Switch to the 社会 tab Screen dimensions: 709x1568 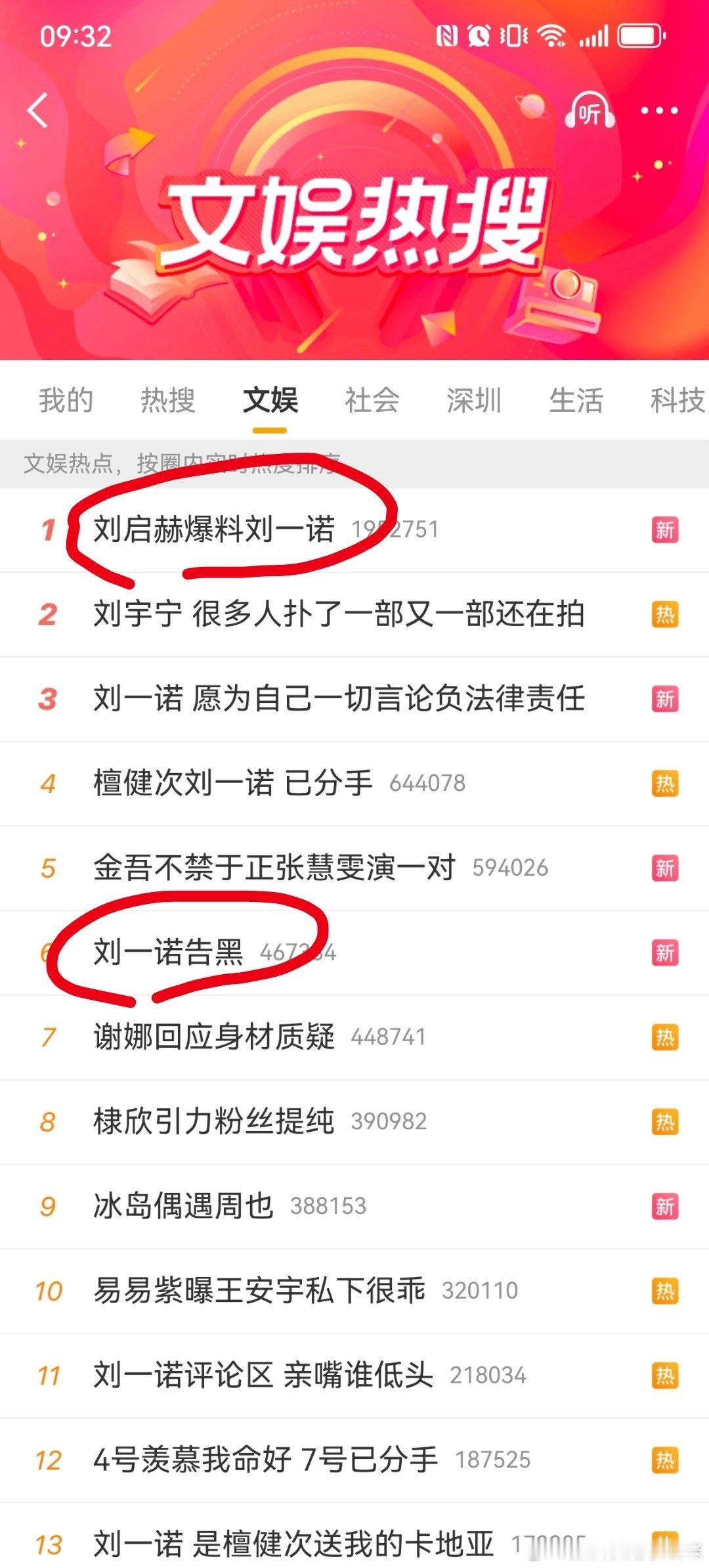(x=371, y=401)
